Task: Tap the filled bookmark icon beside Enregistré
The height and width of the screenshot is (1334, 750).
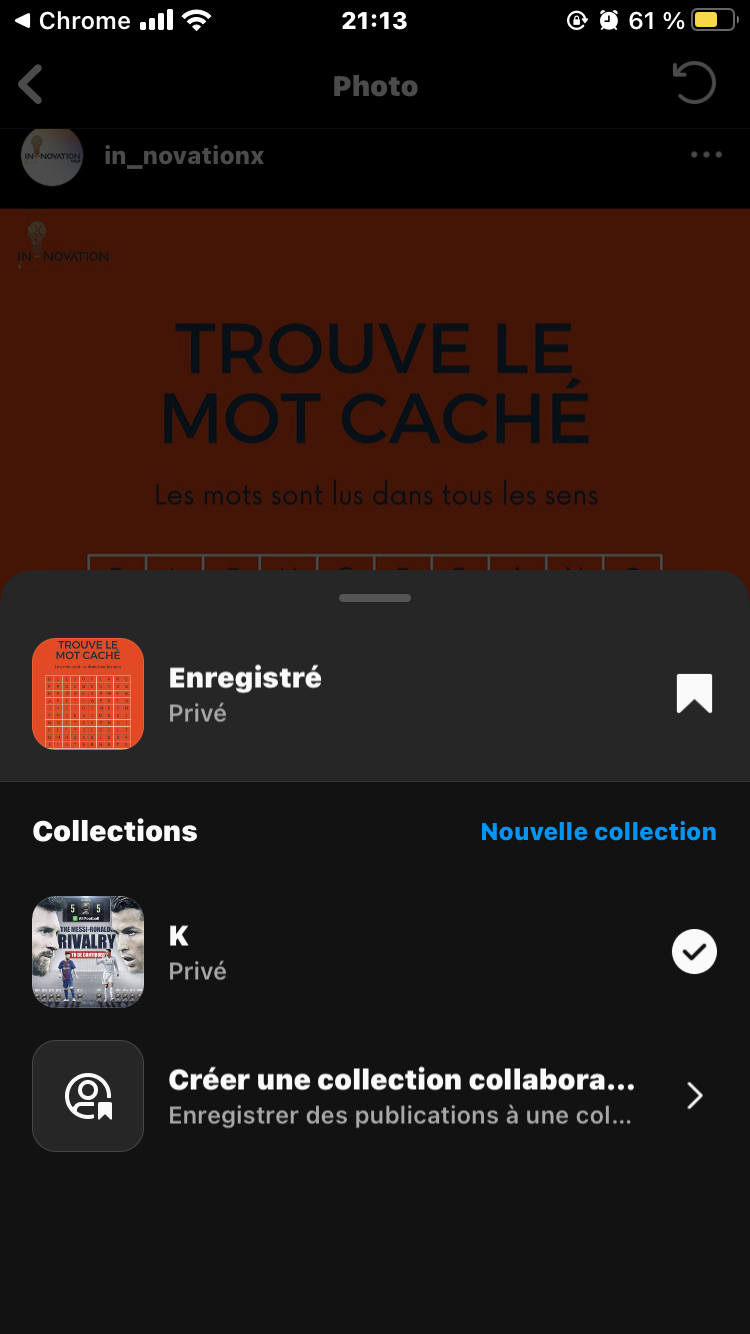Action: (x=694, y=693)
